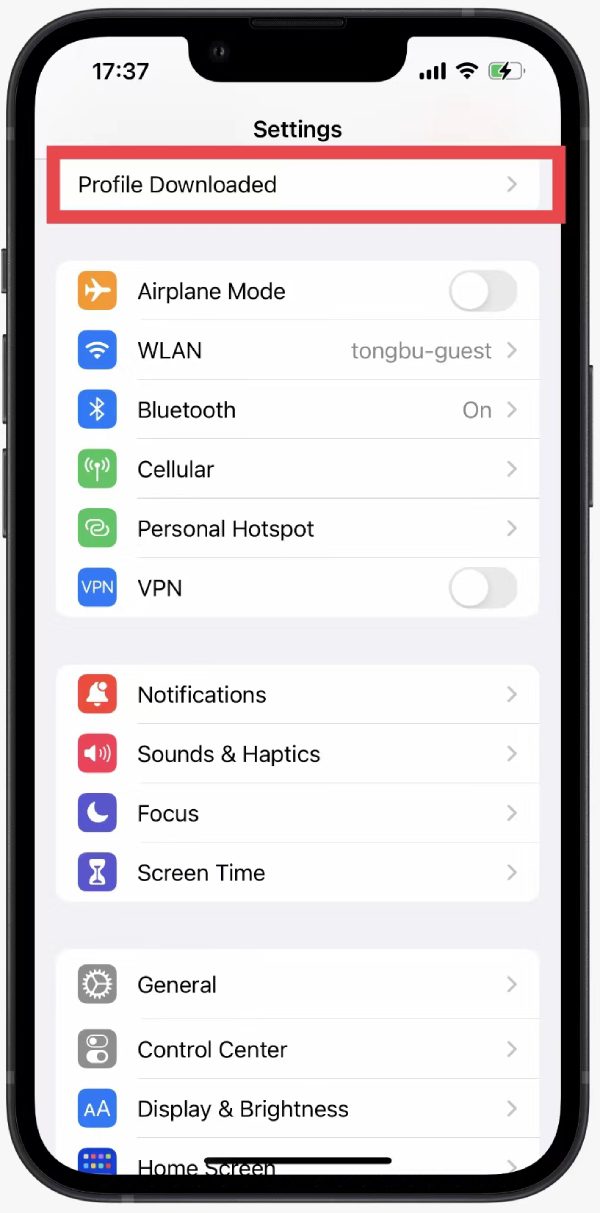The image size is (600, 1213).
Task: Open Focus settings
Action: click(x=298, y=814)
